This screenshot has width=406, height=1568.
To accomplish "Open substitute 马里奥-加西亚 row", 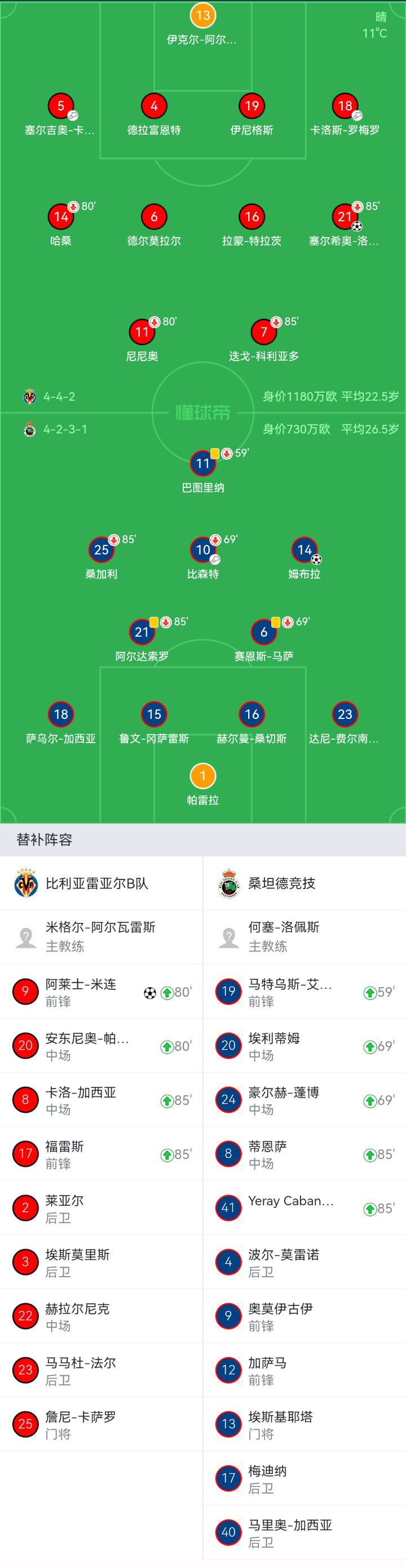I will [x=304, y=1533].
